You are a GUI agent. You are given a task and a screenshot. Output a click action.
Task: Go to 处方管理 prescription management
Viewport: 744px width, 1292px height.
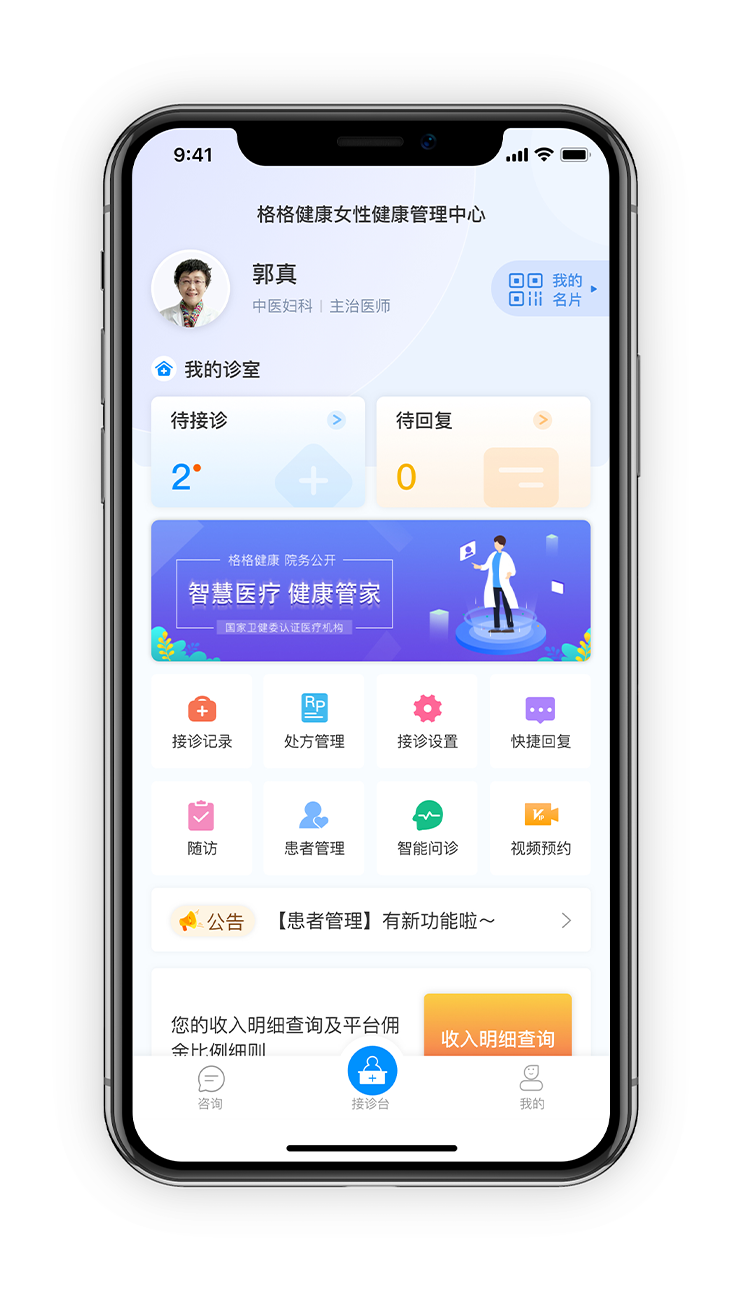(314, 721)
